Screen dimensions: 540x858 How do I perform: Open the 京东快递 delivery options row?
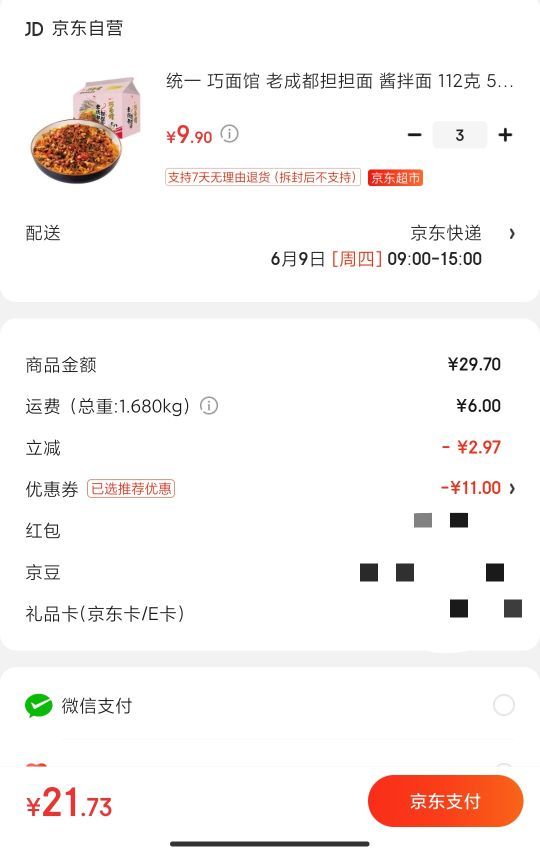(x=270, y=246)
